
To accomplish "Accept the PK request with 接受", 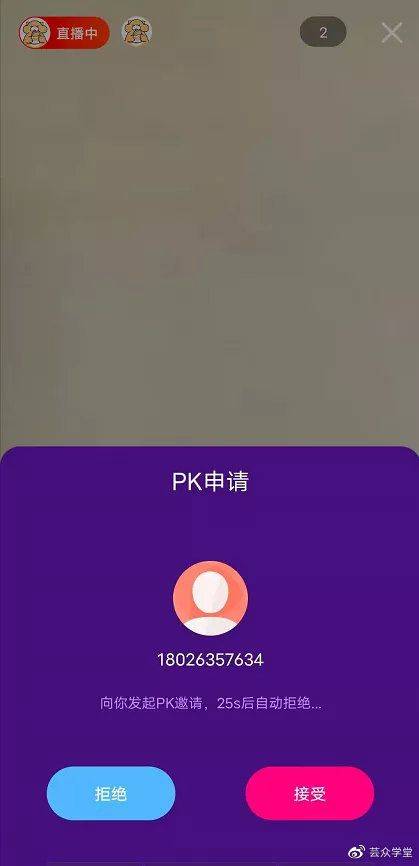I will pos(310,793).
